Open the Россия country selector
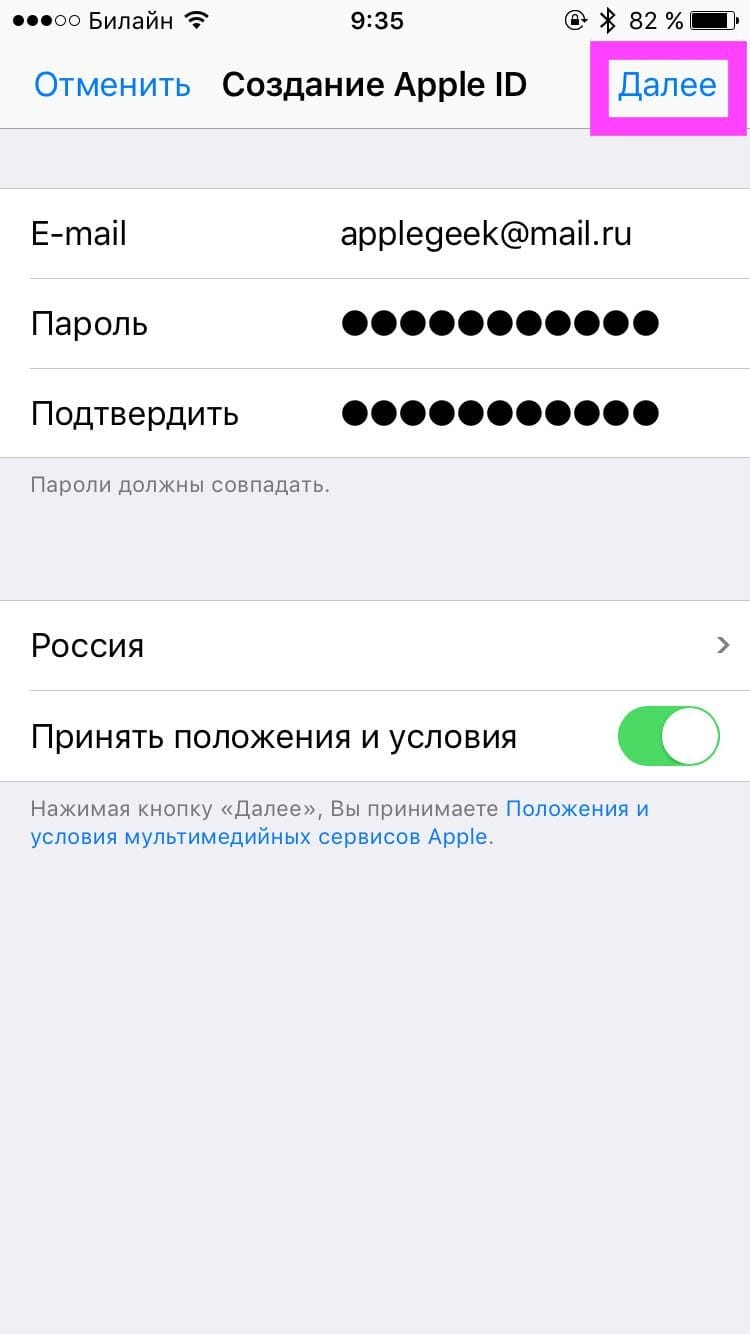The image size is (750, 1334). (x=375, y=646)
